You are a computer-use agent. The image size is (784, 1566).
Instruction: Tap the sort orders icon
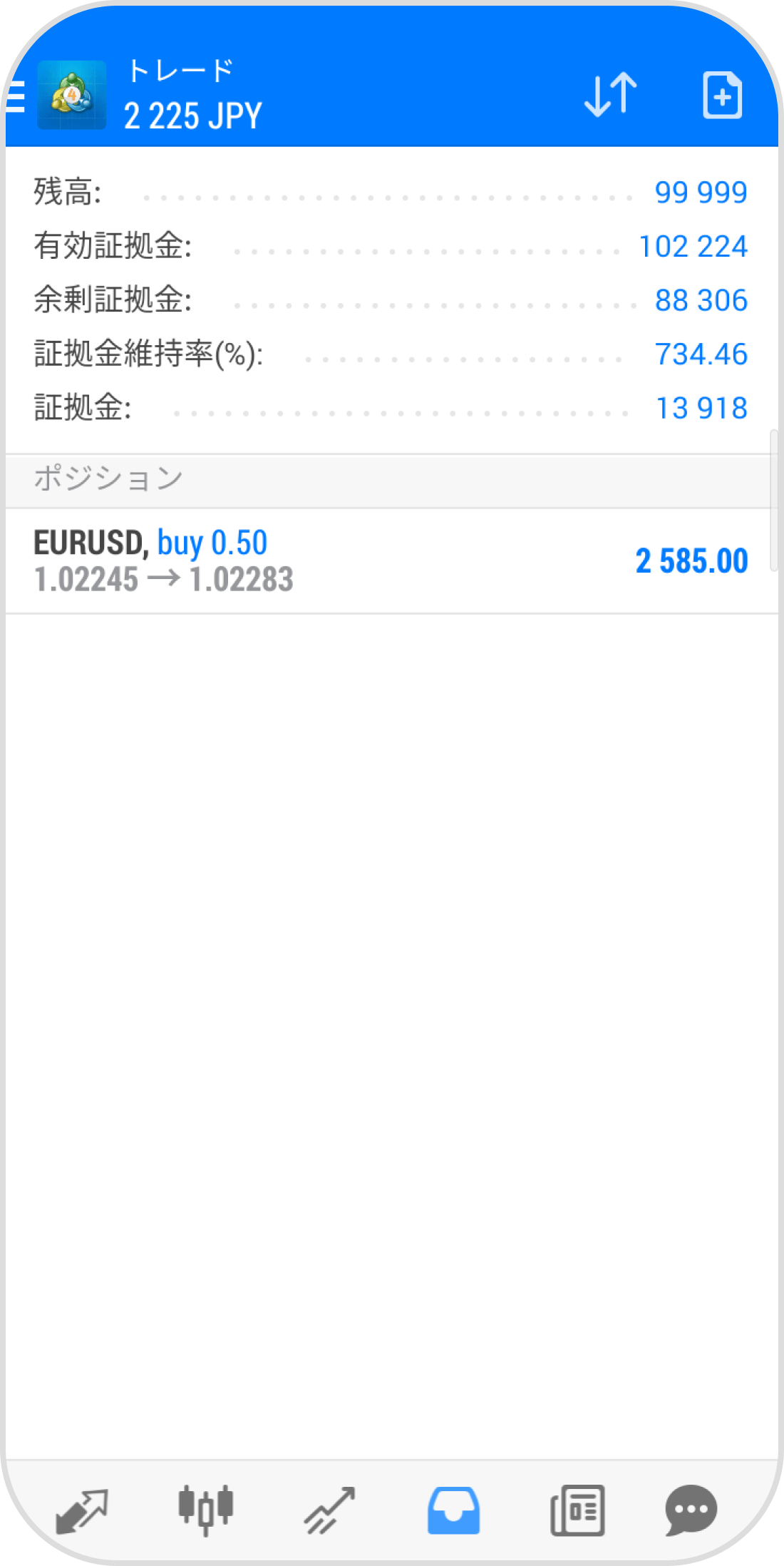click(x=611, y=95)
